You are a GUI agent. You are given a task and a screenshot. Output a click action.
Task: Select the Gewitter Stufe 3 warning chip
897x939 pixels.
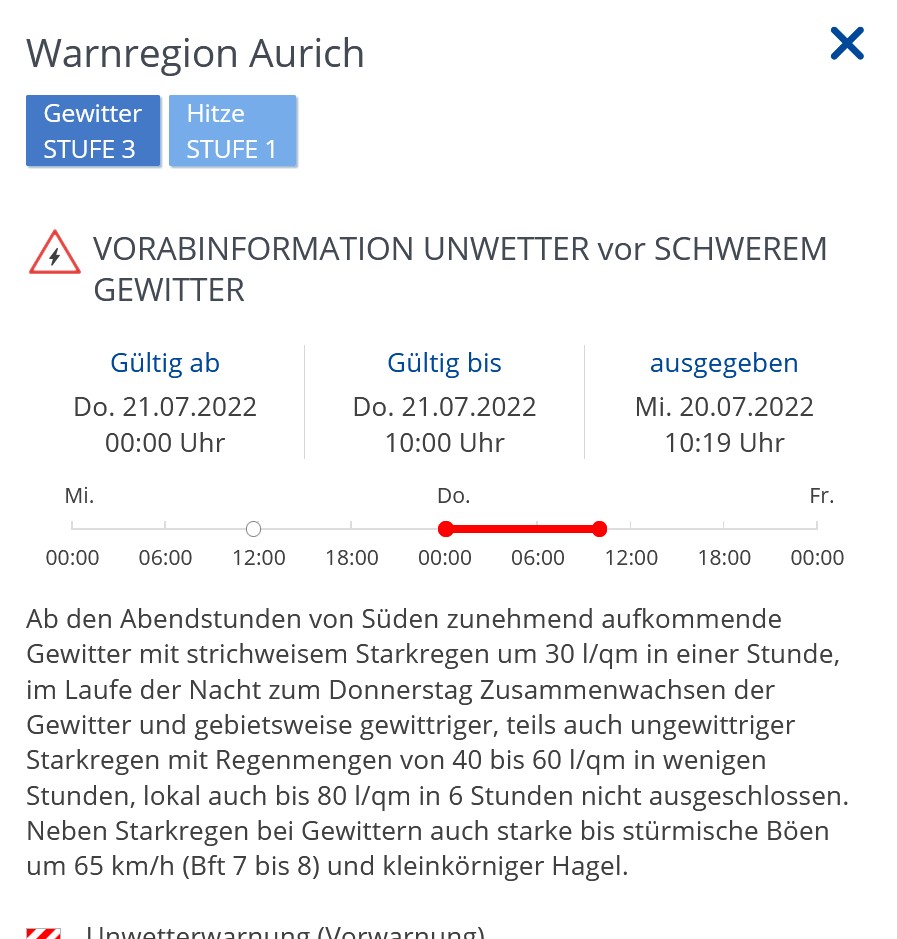coord(93,131)
